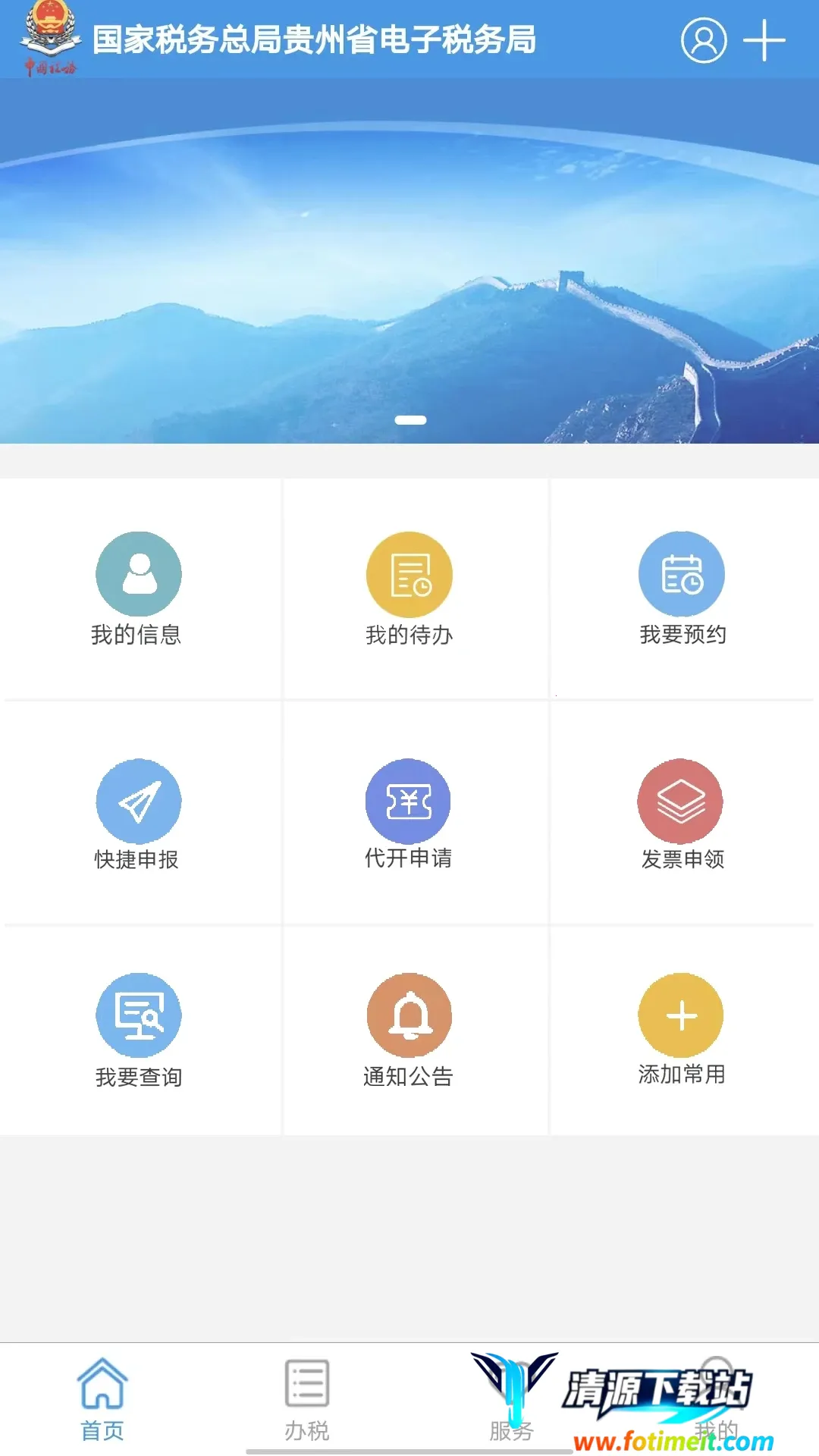Select 发票申领 invoice application
The height and width of the screenshot is (1456, 819).
point(681,814)
